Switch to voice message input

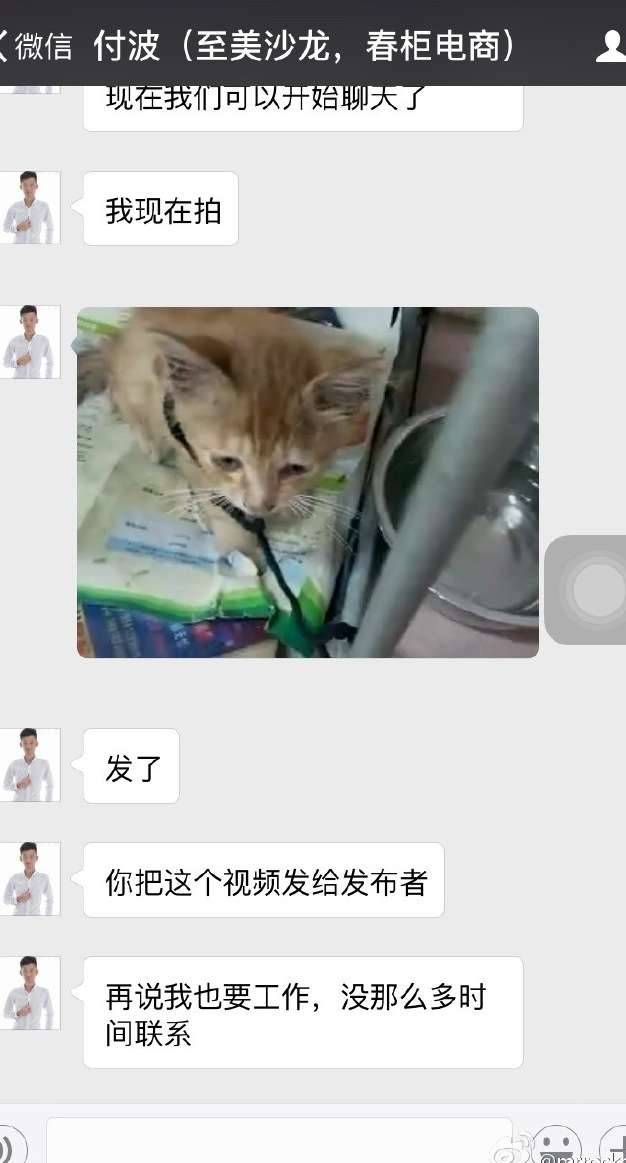pos(8,1145)
